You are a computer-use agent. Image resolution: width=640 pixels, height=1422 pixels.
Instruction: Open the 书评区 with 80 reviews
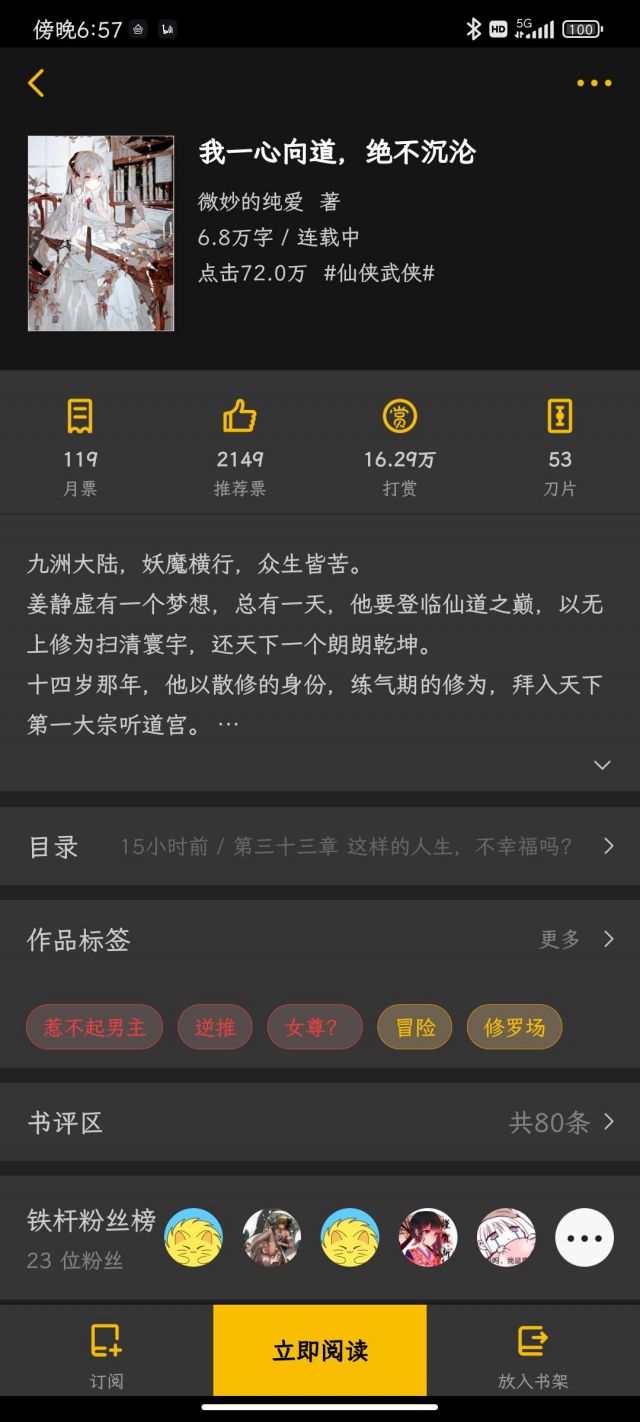[320, 1122]
